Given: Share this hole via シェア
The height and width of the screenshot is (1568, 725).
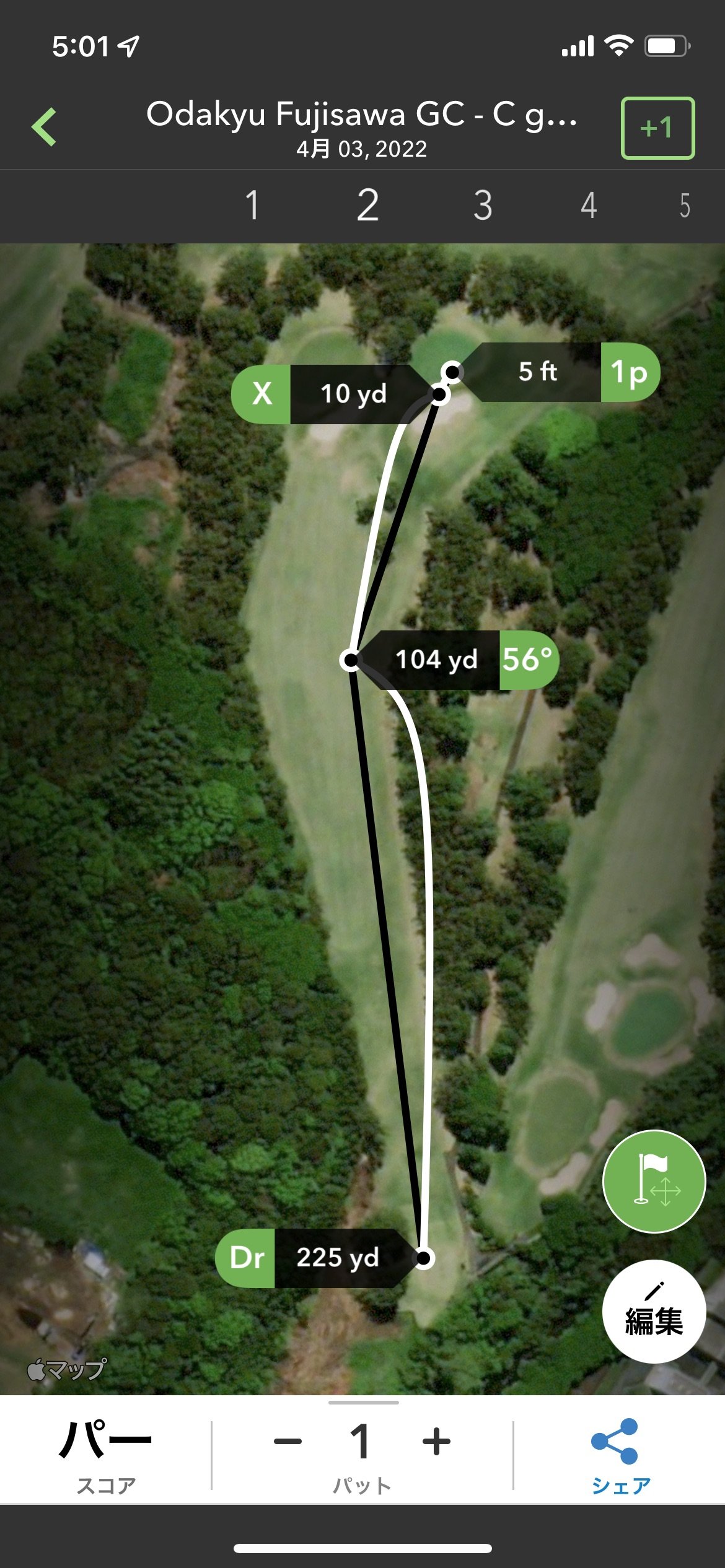Looking at the screenshot, I should pyautogui.click(x=620, y=1455).
